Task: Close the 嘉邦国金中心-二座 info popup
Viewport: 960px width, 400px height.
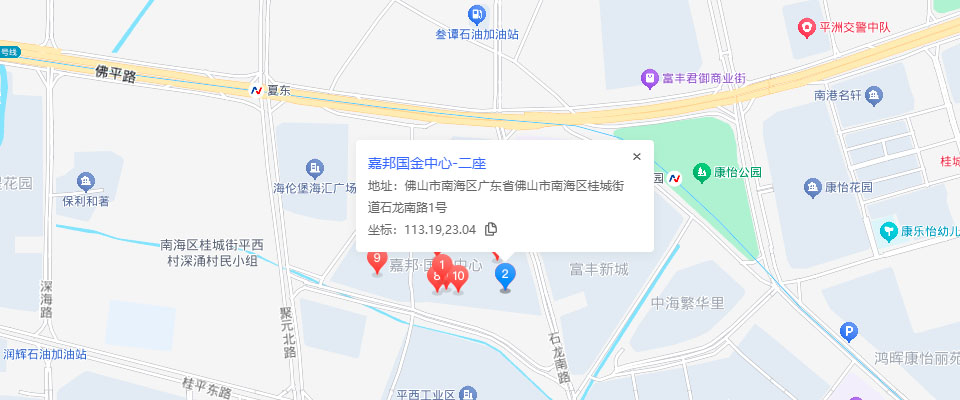Action: pos(637,156)
